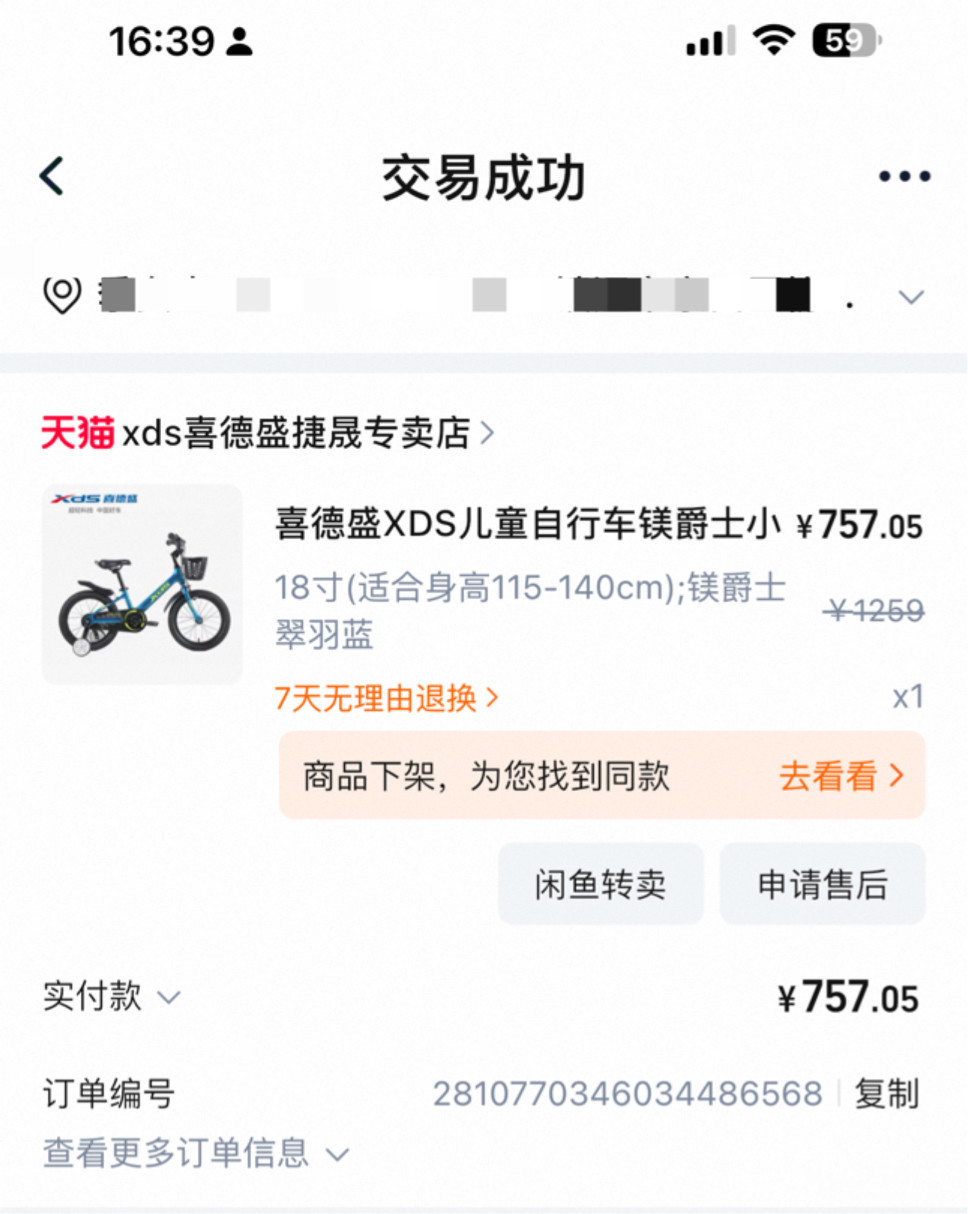The width and height of the screenshot is (968, 1214).
Task: Resell the bike via 闲鱼转卖
Action: [x=600, y=884]
